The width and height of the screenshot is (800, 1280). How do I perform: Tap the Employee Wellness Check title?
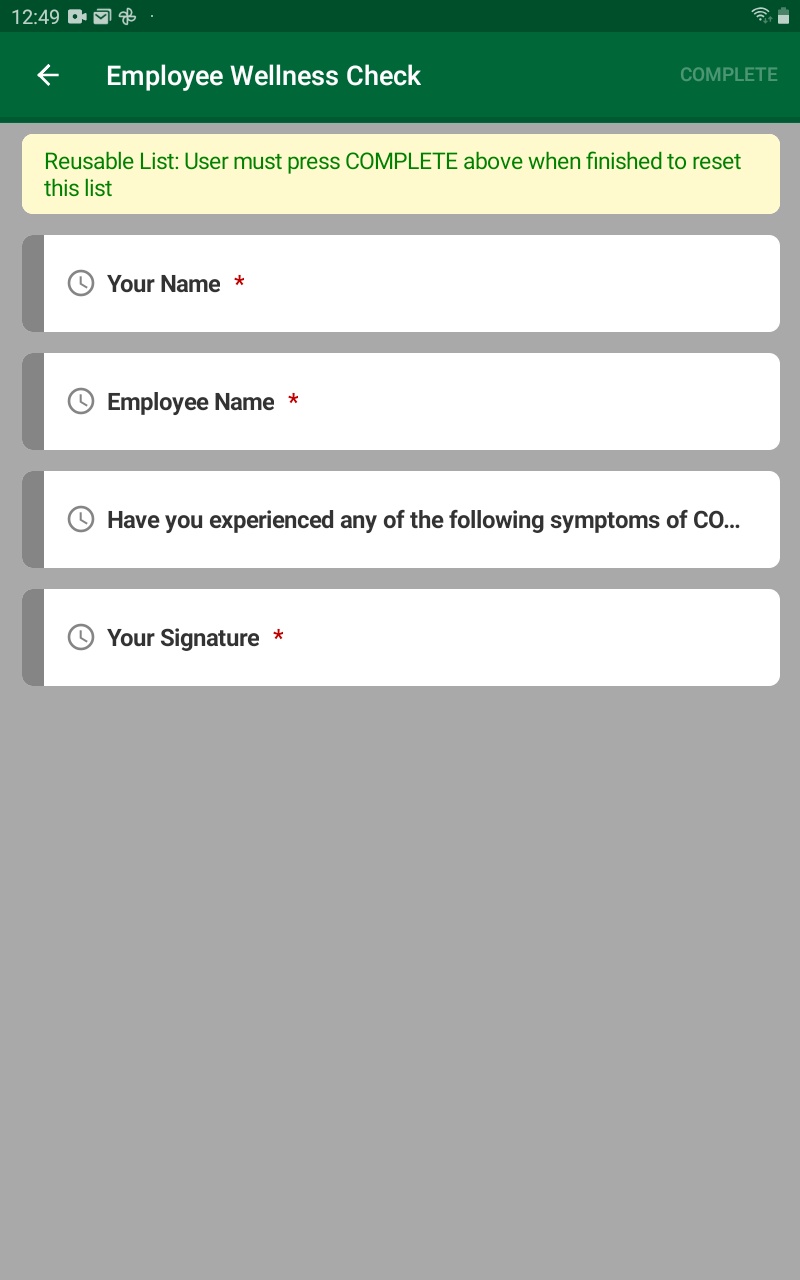click(263, 75)
